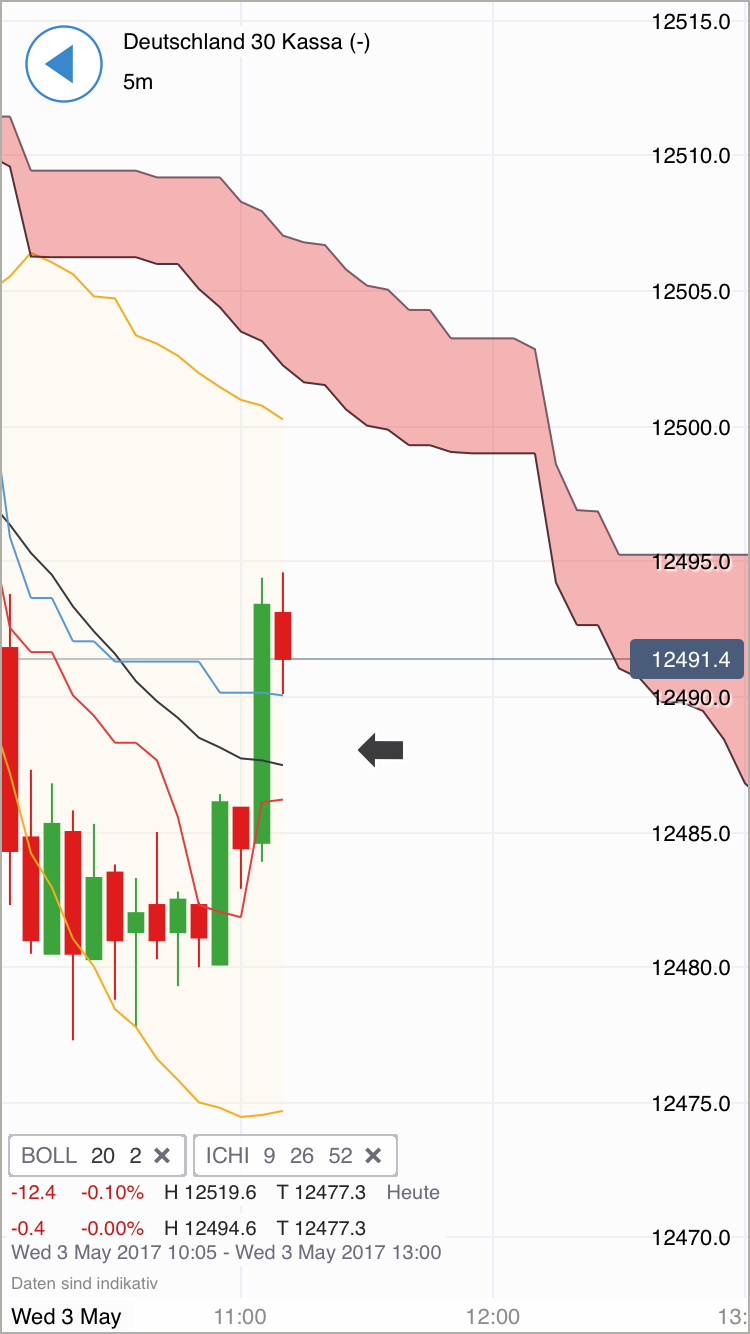Open the 5m timeframe selector

137,82
